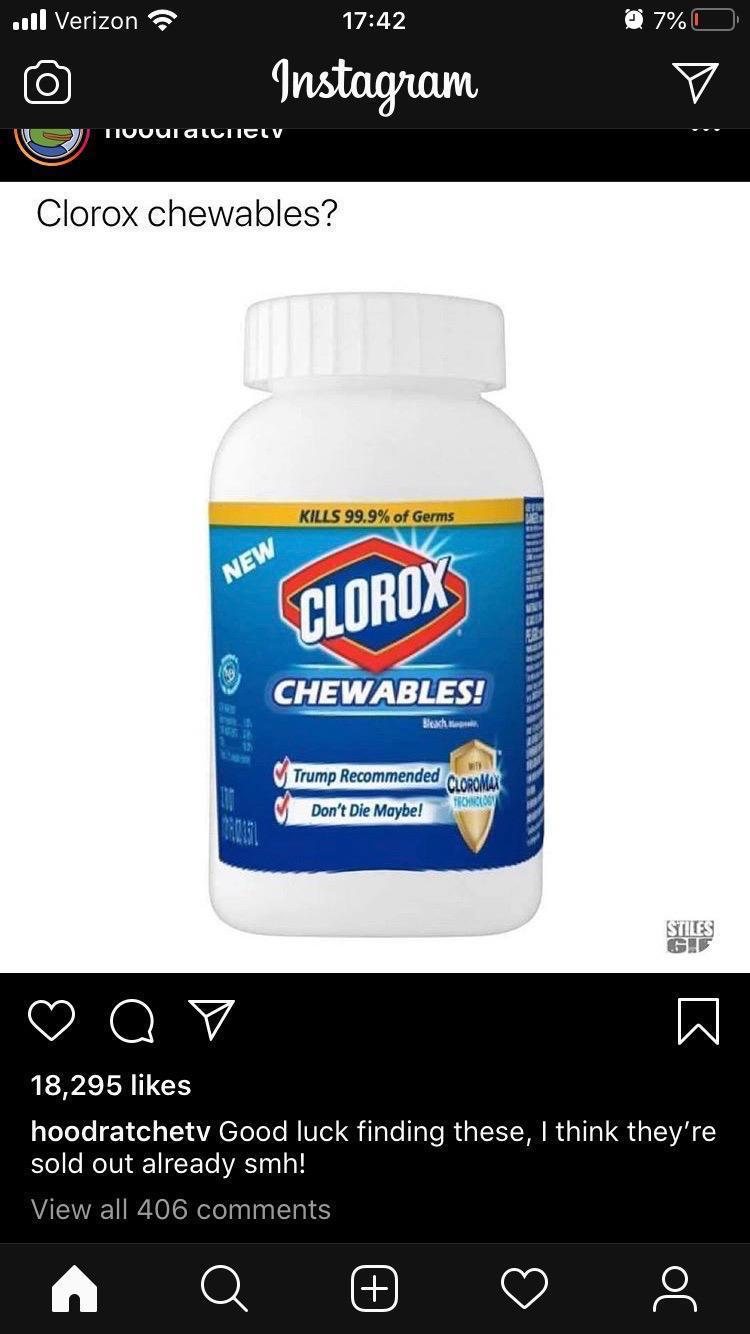View who liked: 18,295 likes
Screen dimensions: 750x1334
click(x=111, y=1085)
